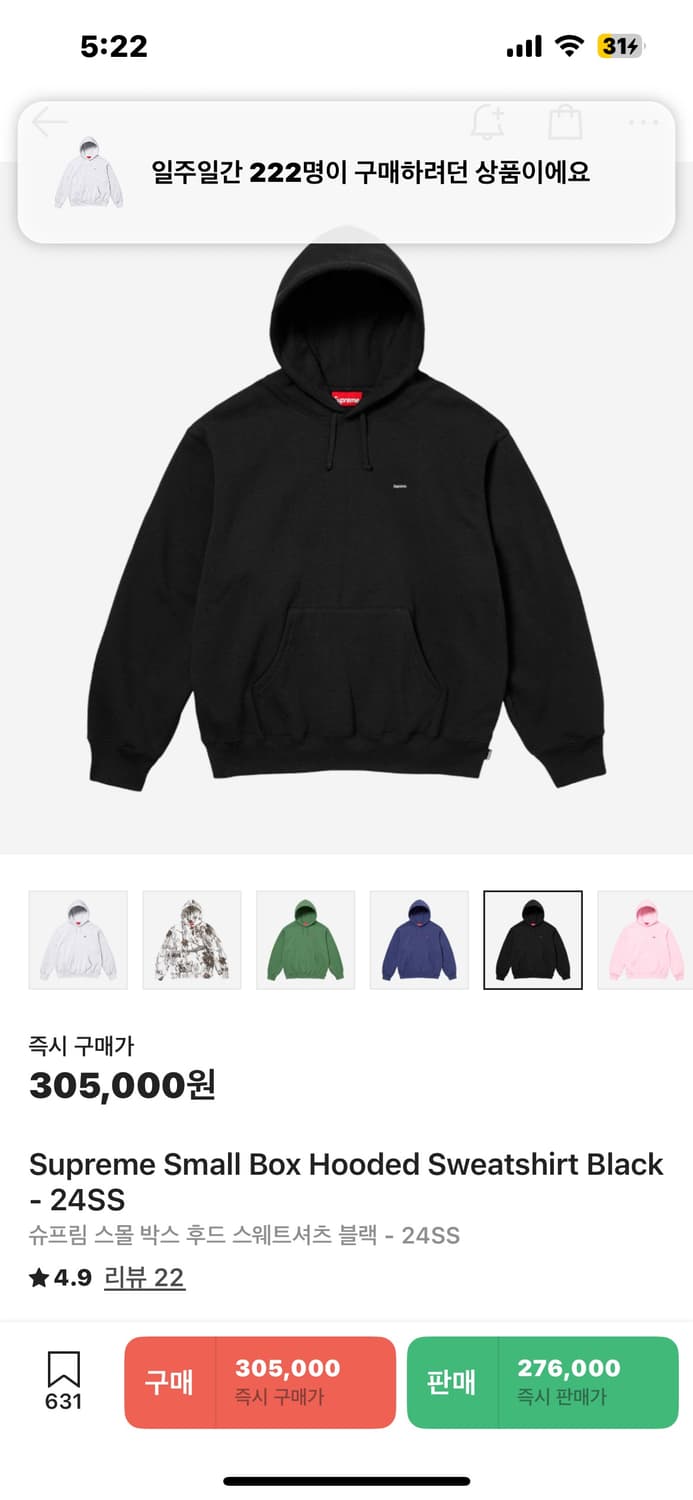
Task: Open the price alert bell
Action: [x=488, y=122]
